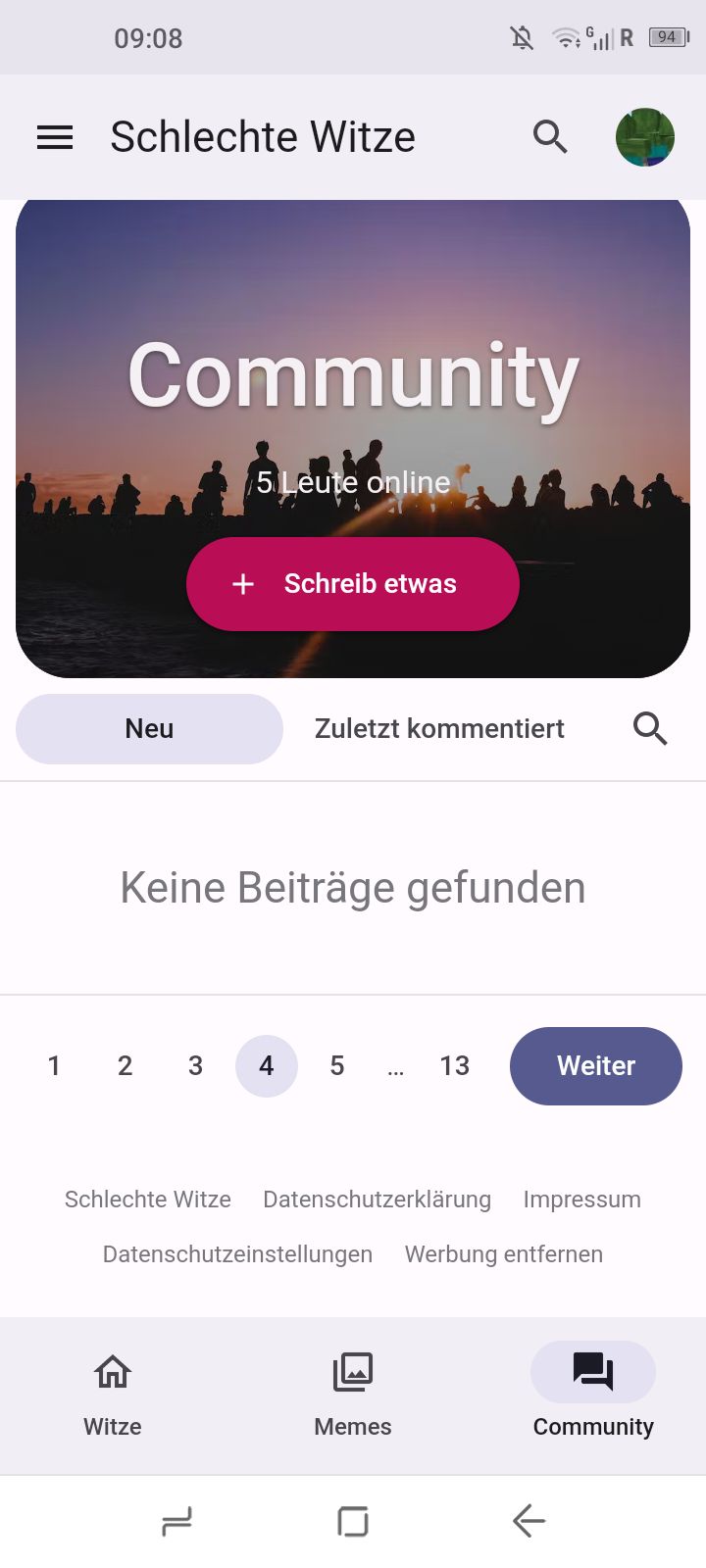706x1568 pixels.
Task: Tap the search icon in the app bar
Action: coord(550,137)
